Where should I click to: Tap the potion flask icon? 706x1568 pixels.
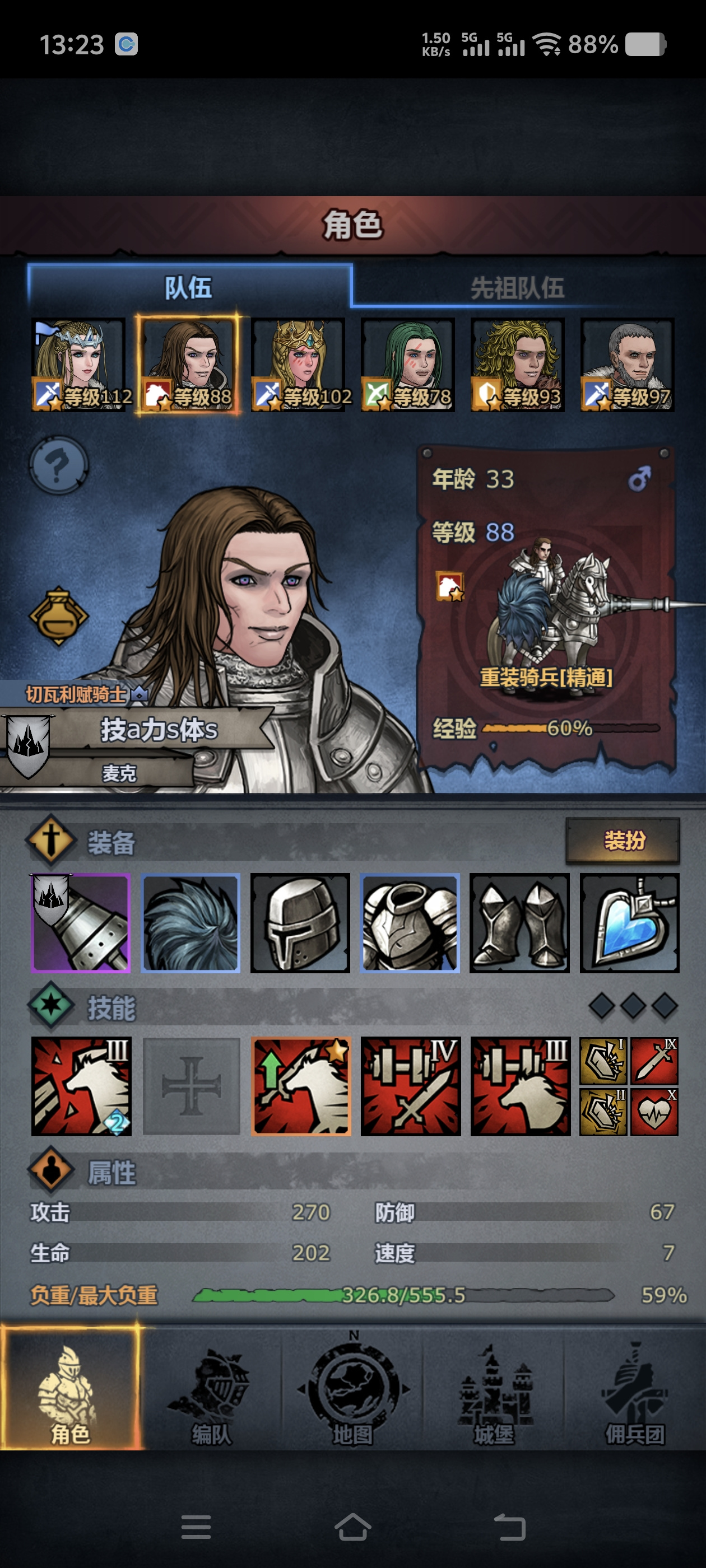[x=58, y=616]
